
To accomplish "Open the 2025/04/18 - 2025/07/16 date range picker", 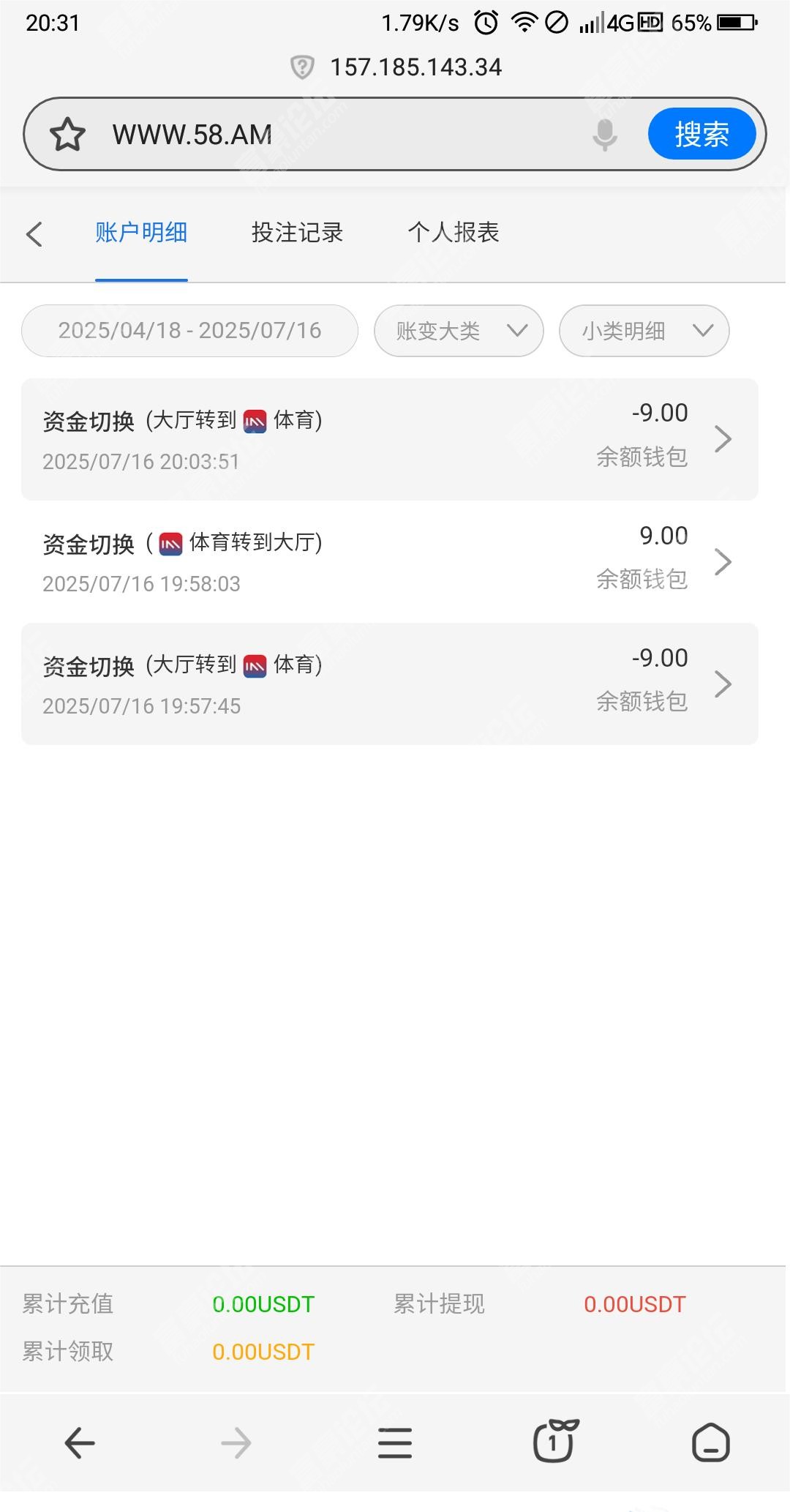I will (189, 331).
